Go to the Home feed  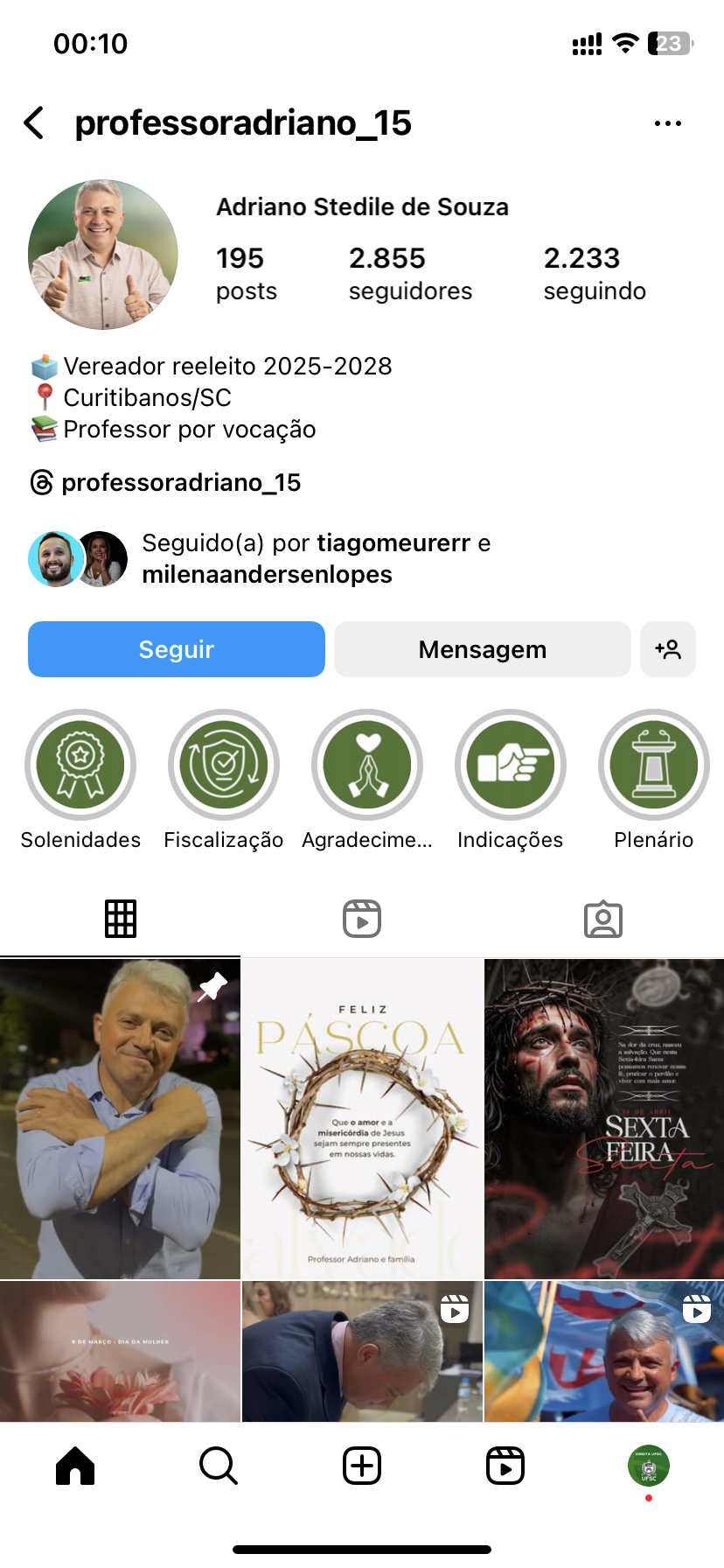pyautogui.click(x=75, y=1466)
